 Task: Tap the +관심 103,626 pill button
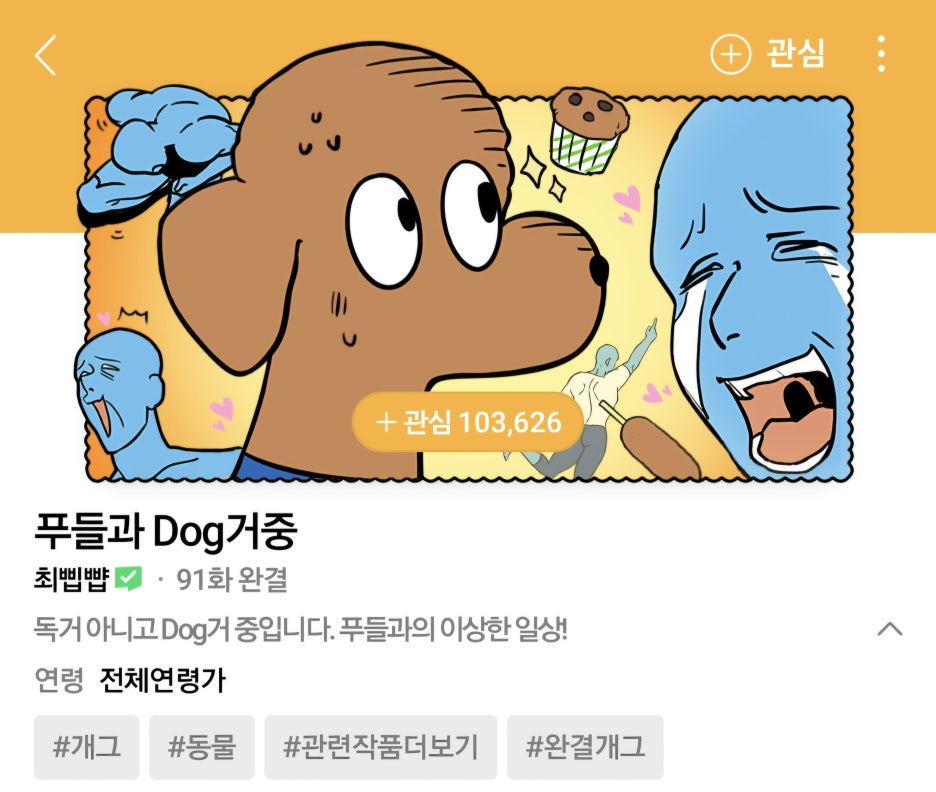[x=467, y=422]
